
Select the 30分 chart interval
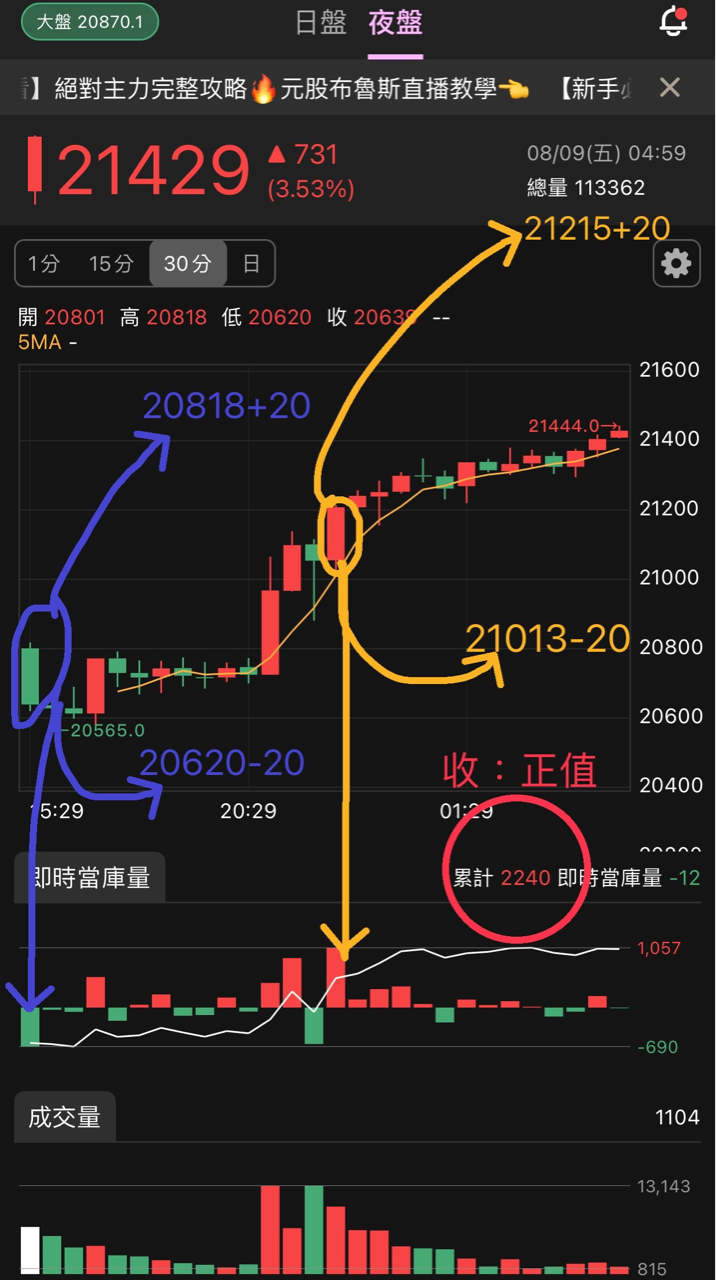188,264
